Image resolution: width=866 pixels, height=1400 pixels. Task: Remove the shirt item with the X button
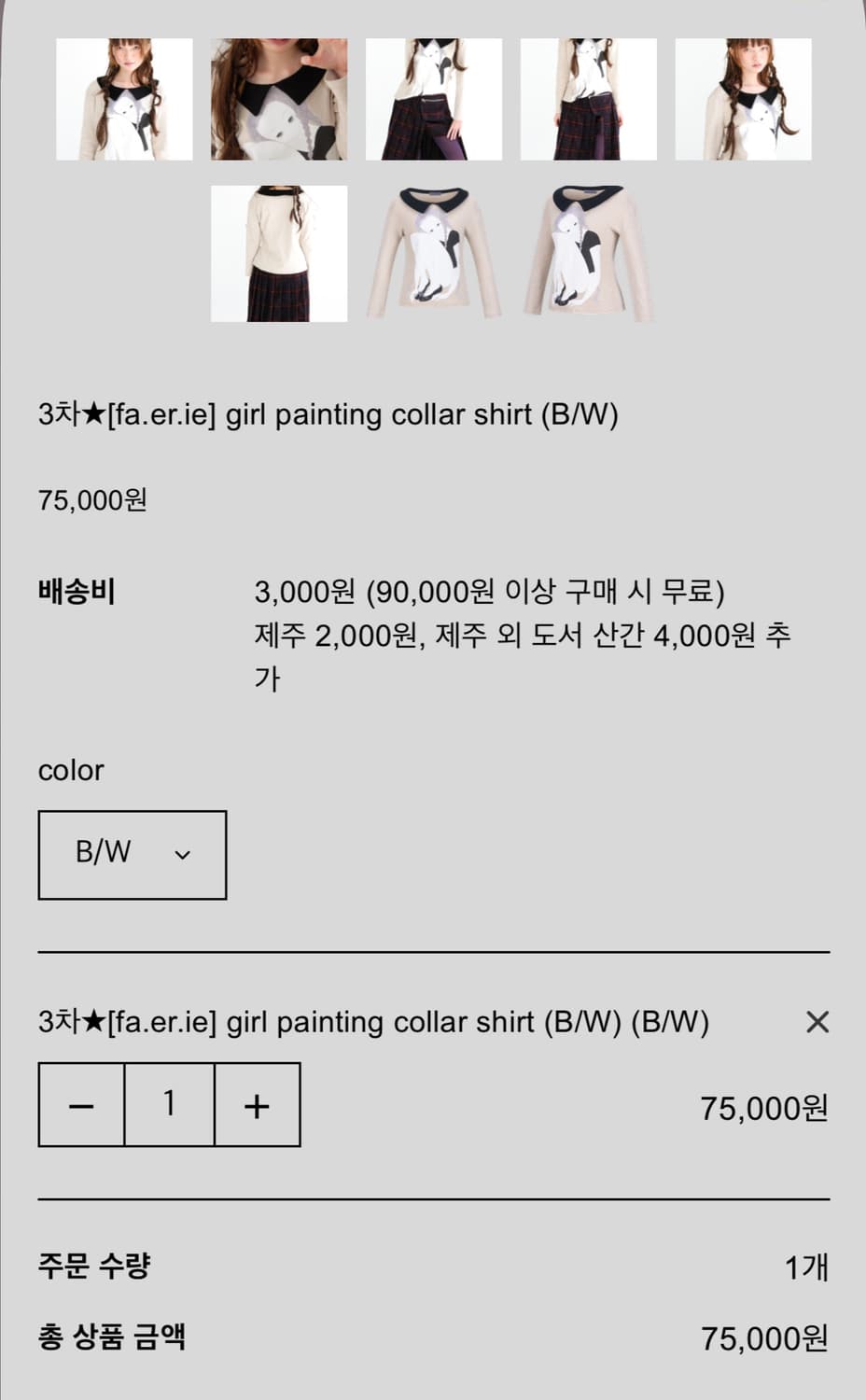[x=816, y=1023]
